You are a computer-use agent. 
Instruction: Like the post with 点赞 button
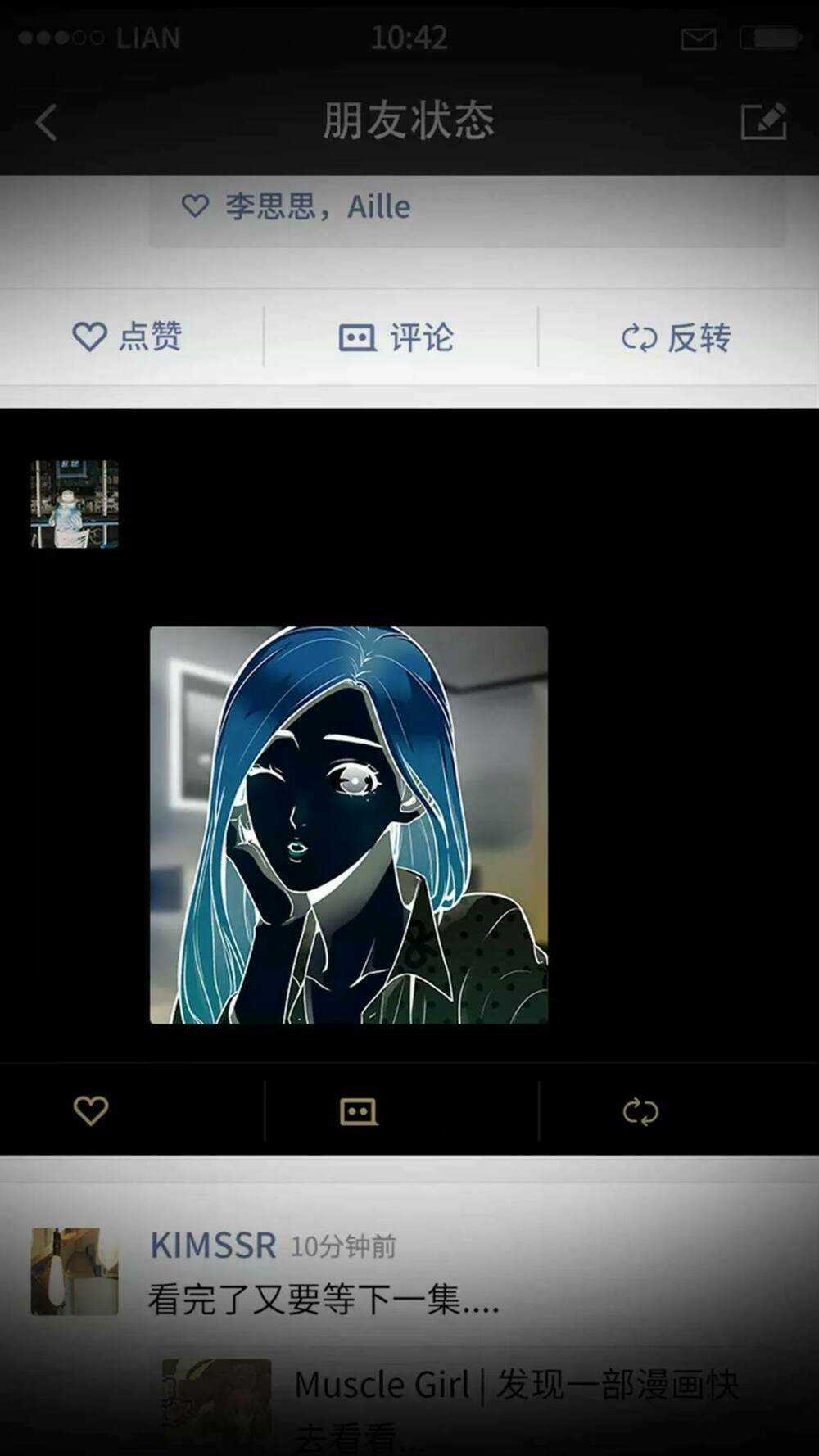point(128,336)
